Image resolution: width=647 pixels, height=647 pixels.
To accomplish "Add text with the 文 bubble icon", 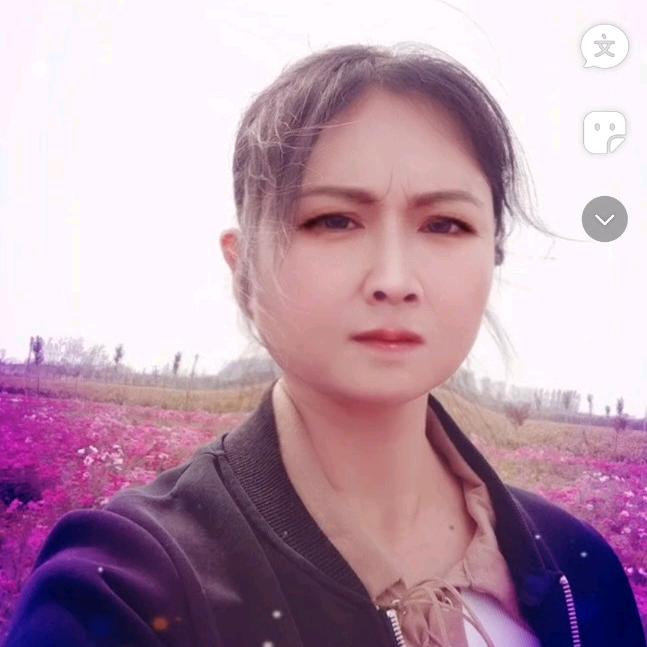I will tap(604, 46).
